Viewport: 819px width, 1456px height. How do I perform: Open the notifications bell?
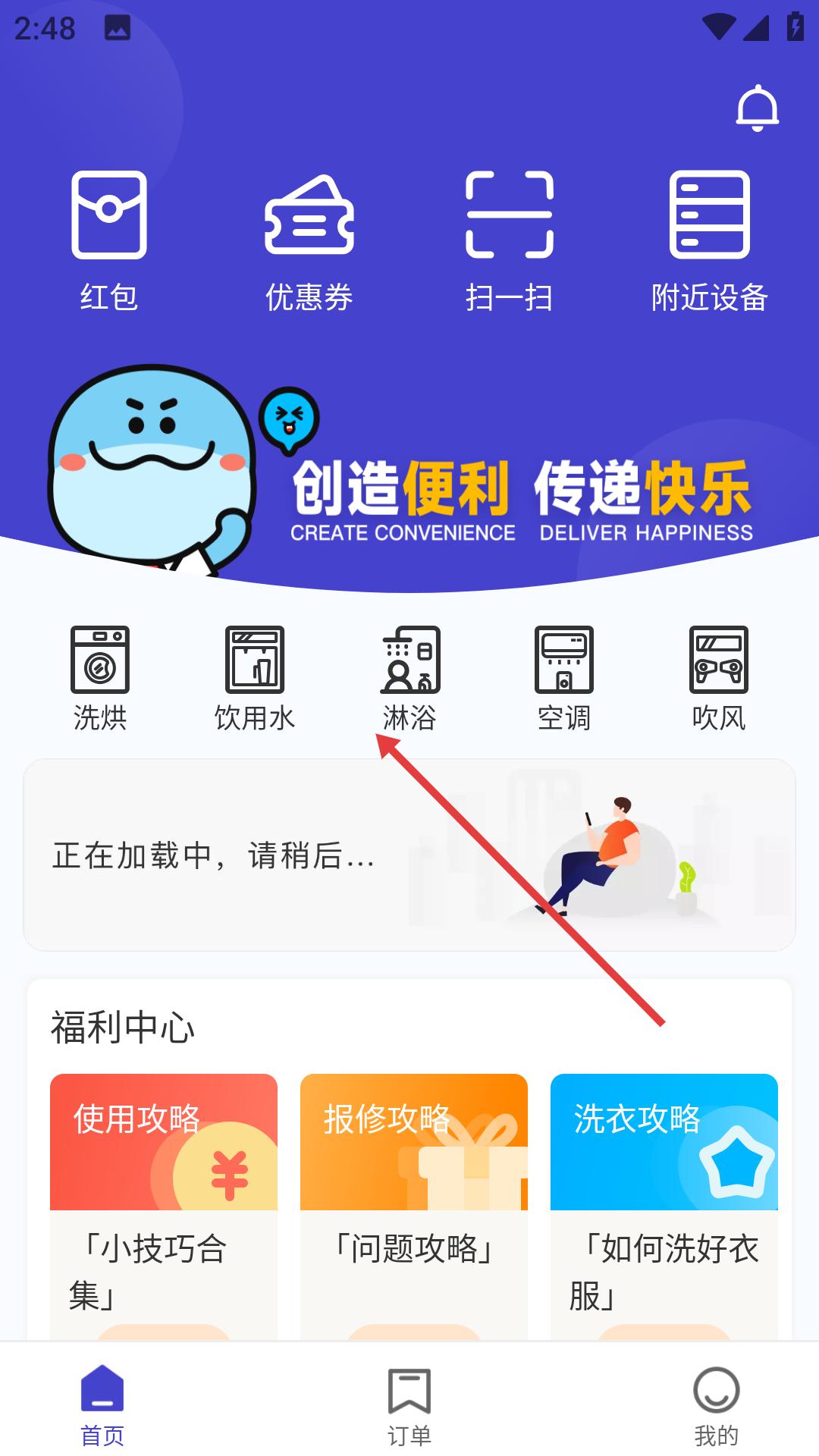(757, 109)
